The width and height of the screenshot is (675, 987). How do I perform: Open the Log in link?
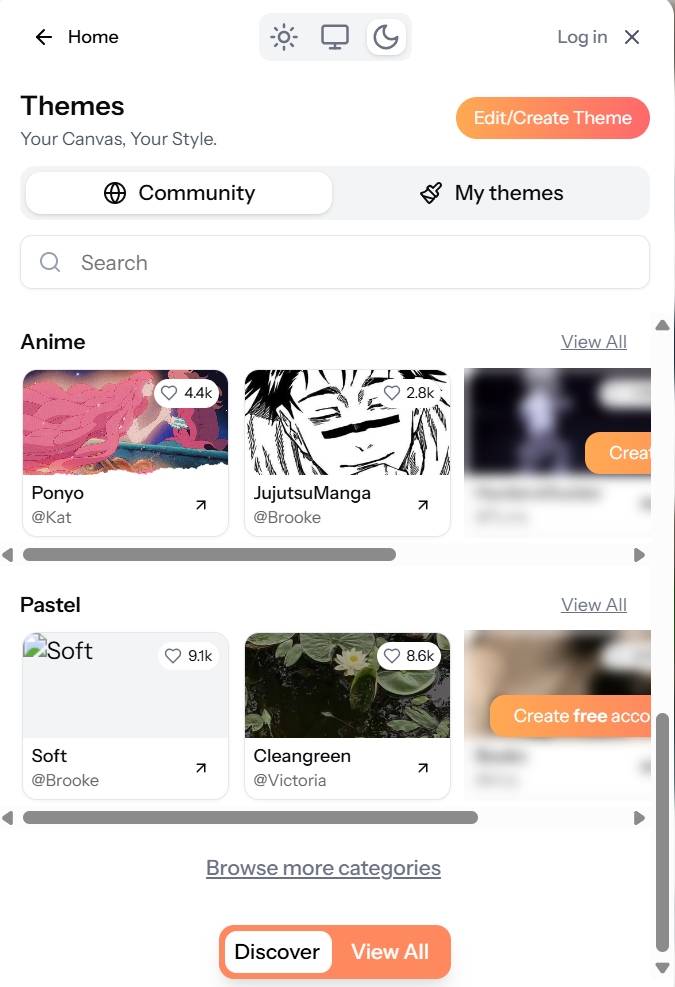point(582,37)
